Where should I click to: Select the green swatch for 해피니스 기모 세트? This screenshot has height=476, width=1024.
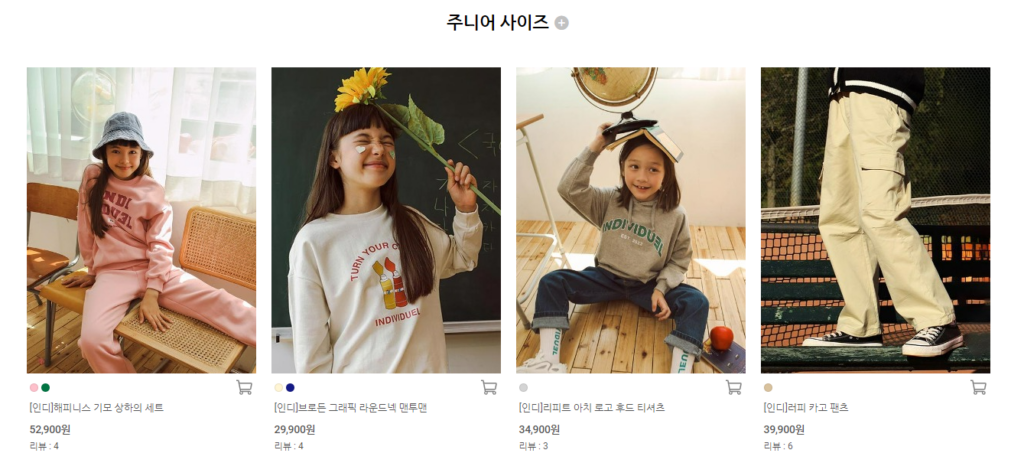tap(46, 388)
